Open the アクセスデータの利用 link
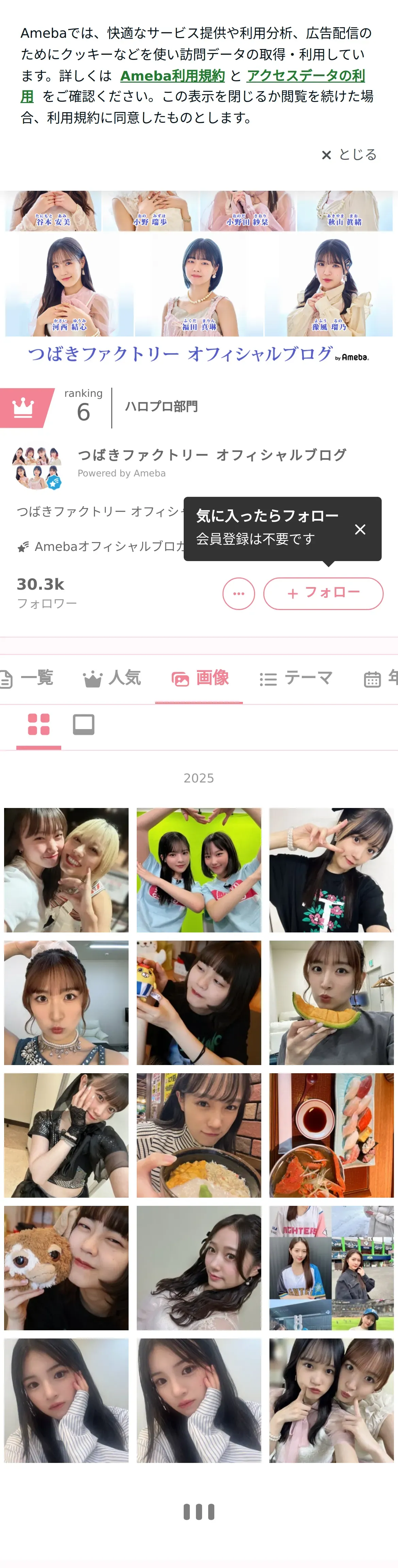Viewport: 398px width, 1568px height. (x=305, y=75)
